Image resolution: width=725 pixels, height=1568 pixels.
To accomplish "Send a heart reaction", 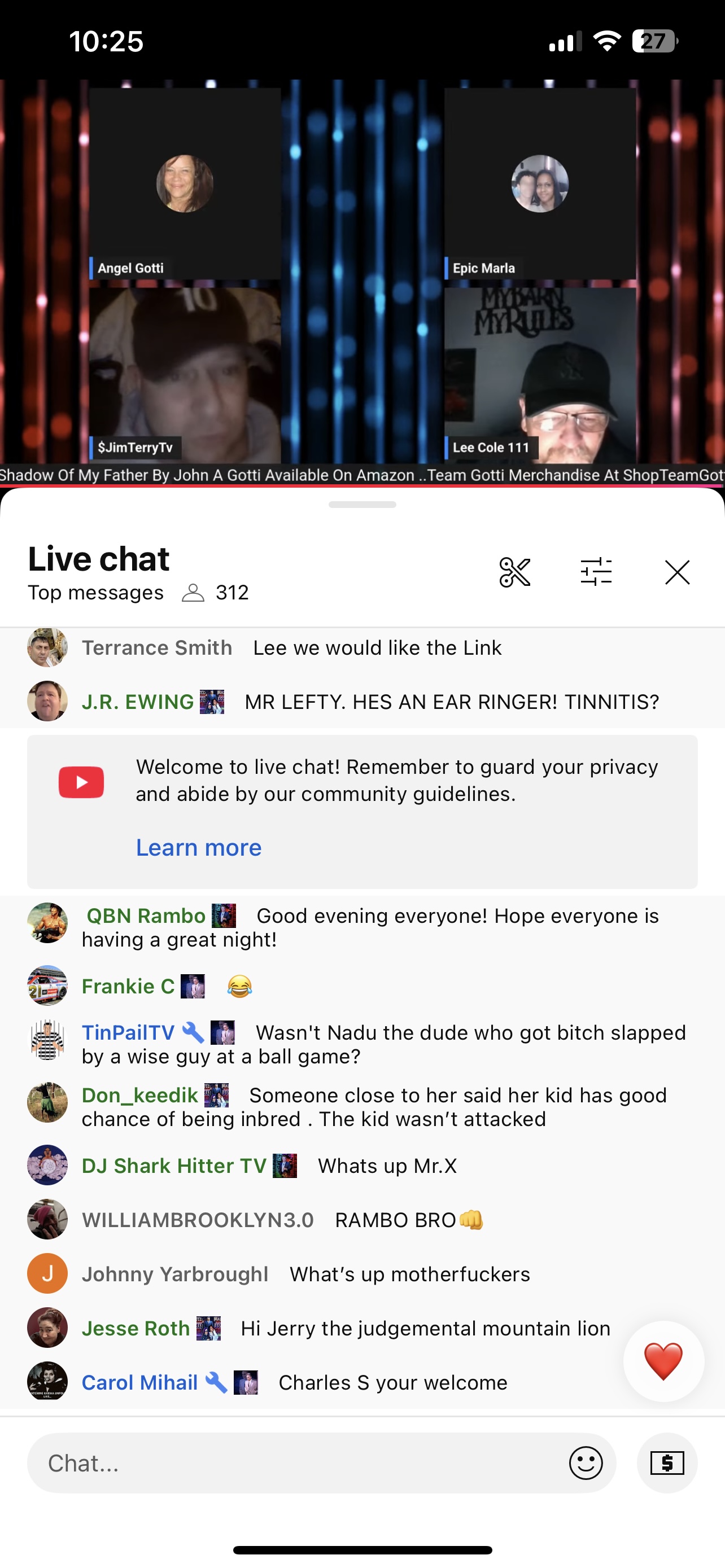I will coord(663,1361).
